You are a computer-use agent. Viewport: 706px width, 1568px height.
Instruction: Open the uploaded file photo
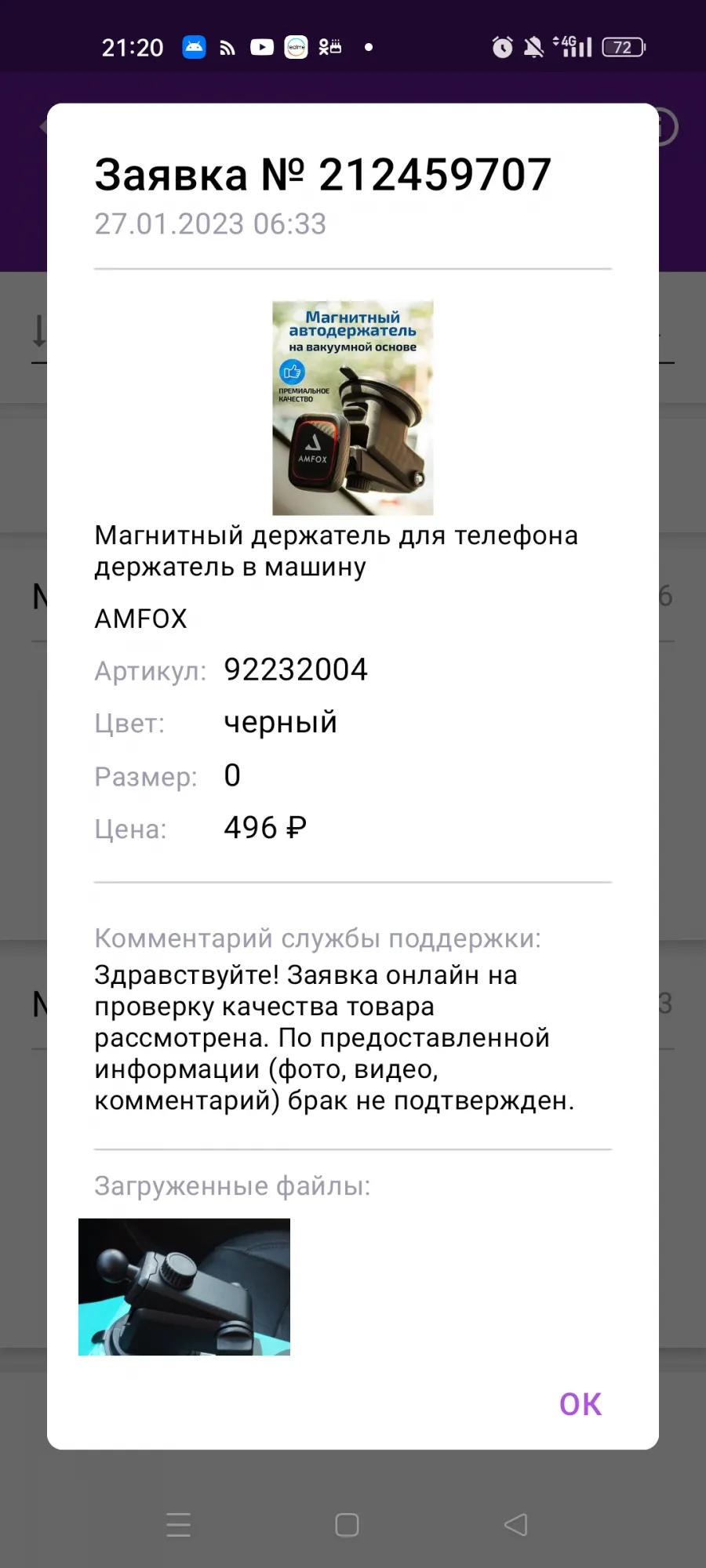184,1287
